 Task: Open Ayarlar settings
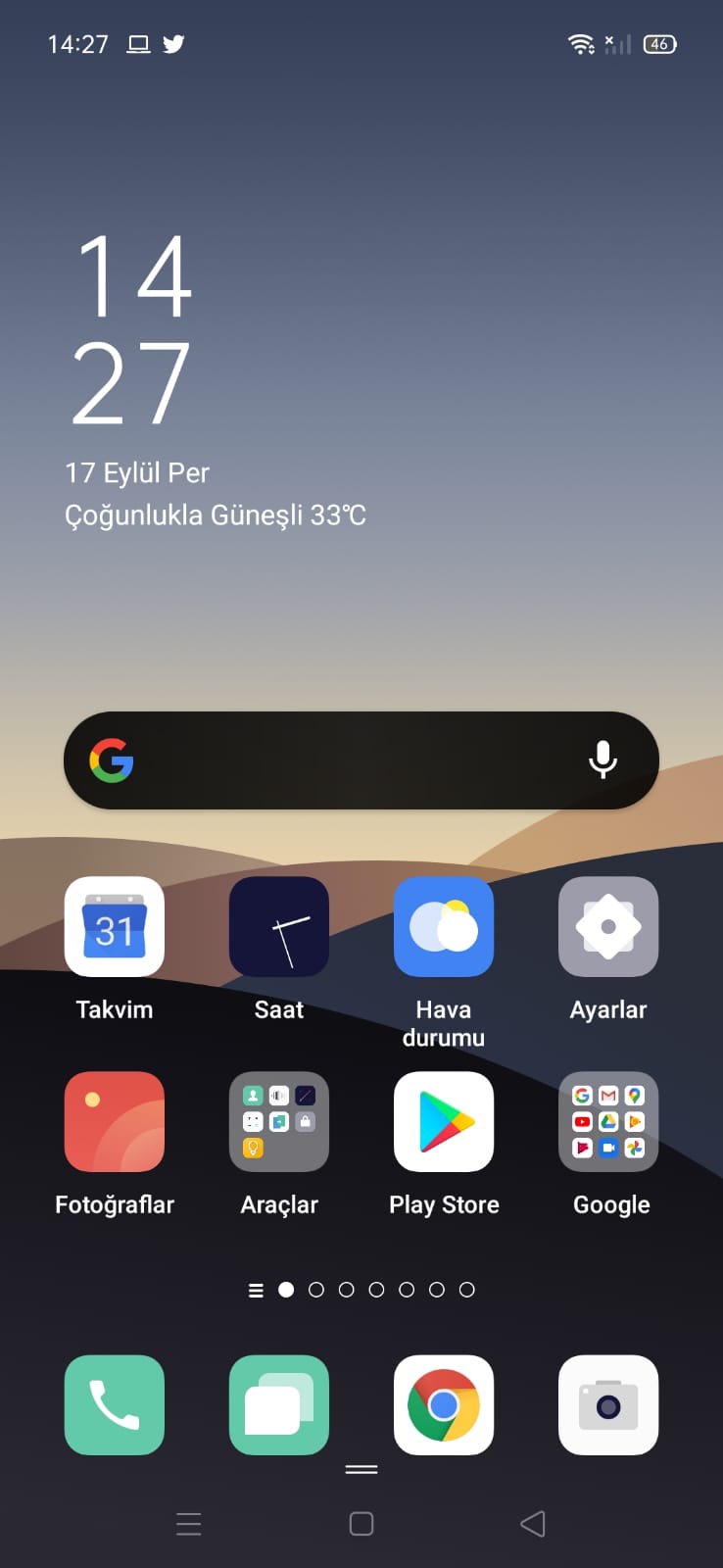tap(608, 926)
